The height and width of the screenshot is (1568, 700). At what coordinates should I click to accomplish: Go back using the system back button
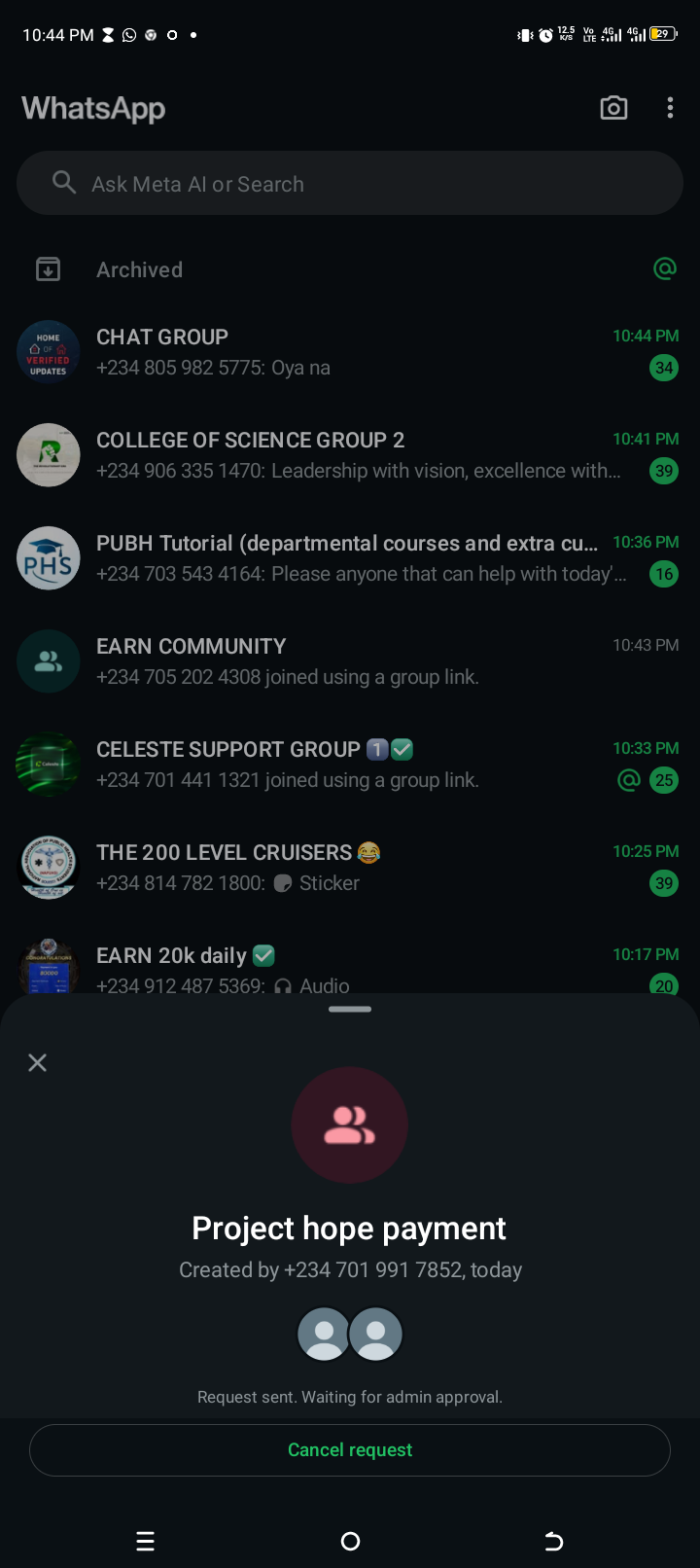click(553, 1541)
